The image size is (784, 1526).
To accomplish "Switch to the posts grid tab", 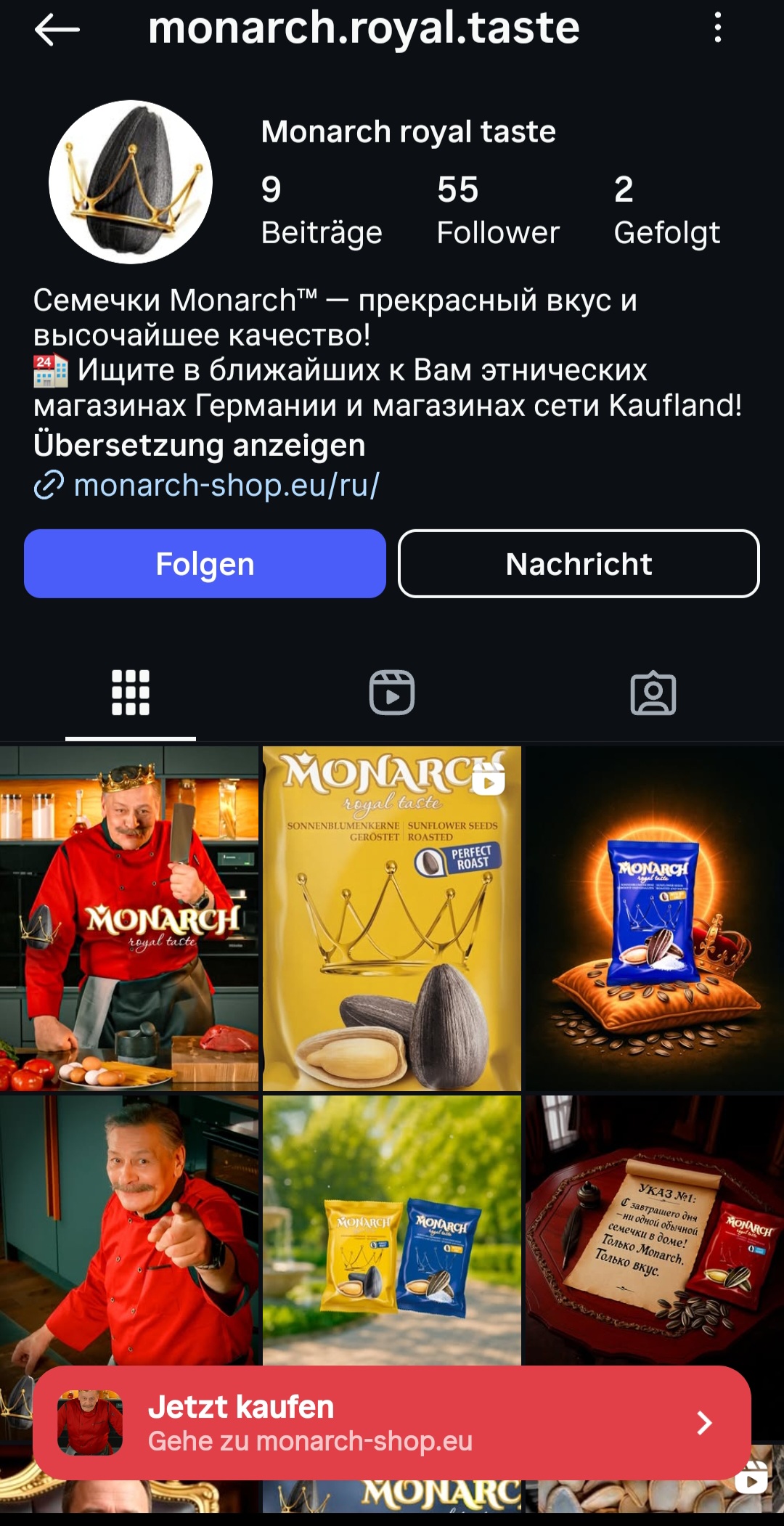I will click(131, 693).
